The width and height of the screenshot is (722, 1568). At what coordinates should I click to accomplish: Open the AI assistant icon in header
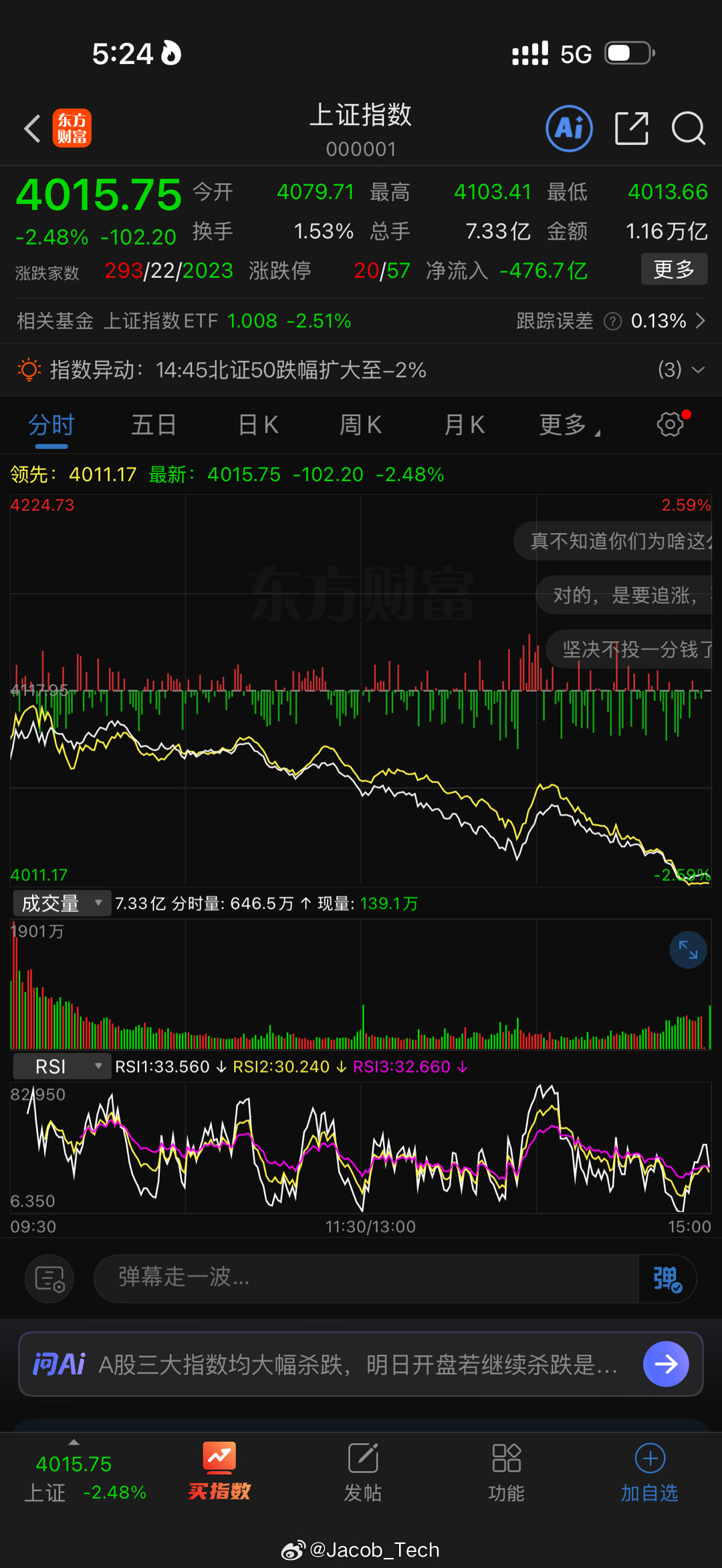569,128
